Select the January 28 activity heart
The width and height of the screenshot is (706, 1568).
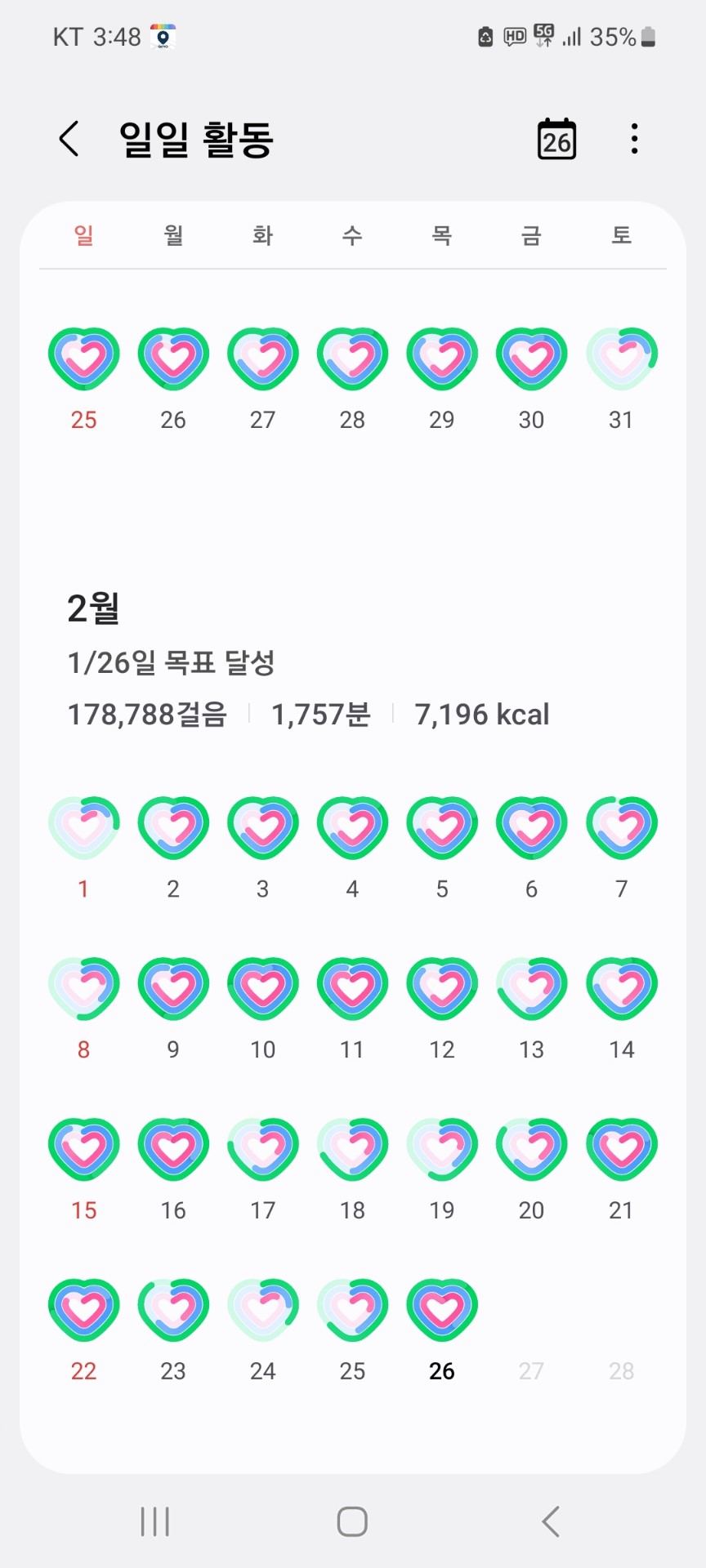point(352,359)
